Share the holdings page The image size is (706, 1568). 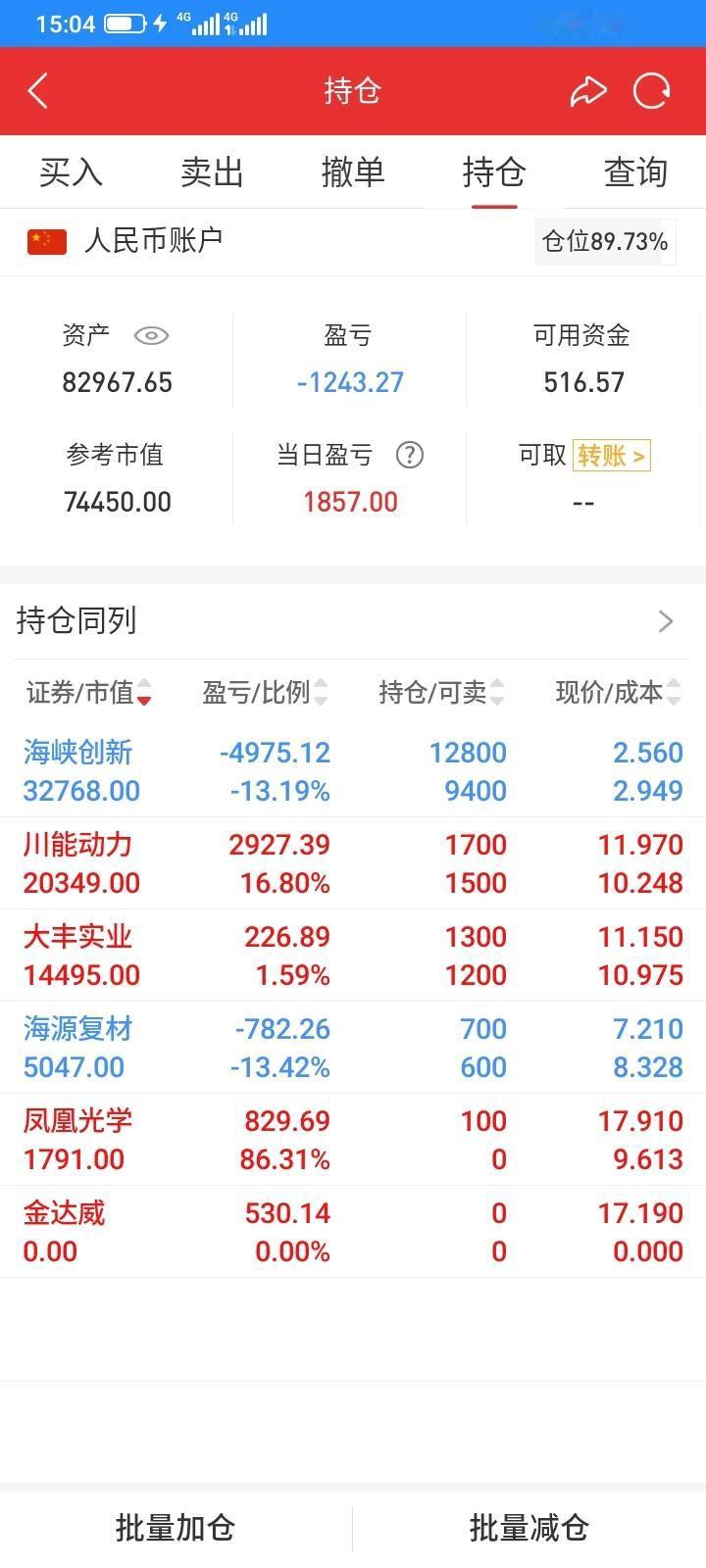tap(588, 91)
